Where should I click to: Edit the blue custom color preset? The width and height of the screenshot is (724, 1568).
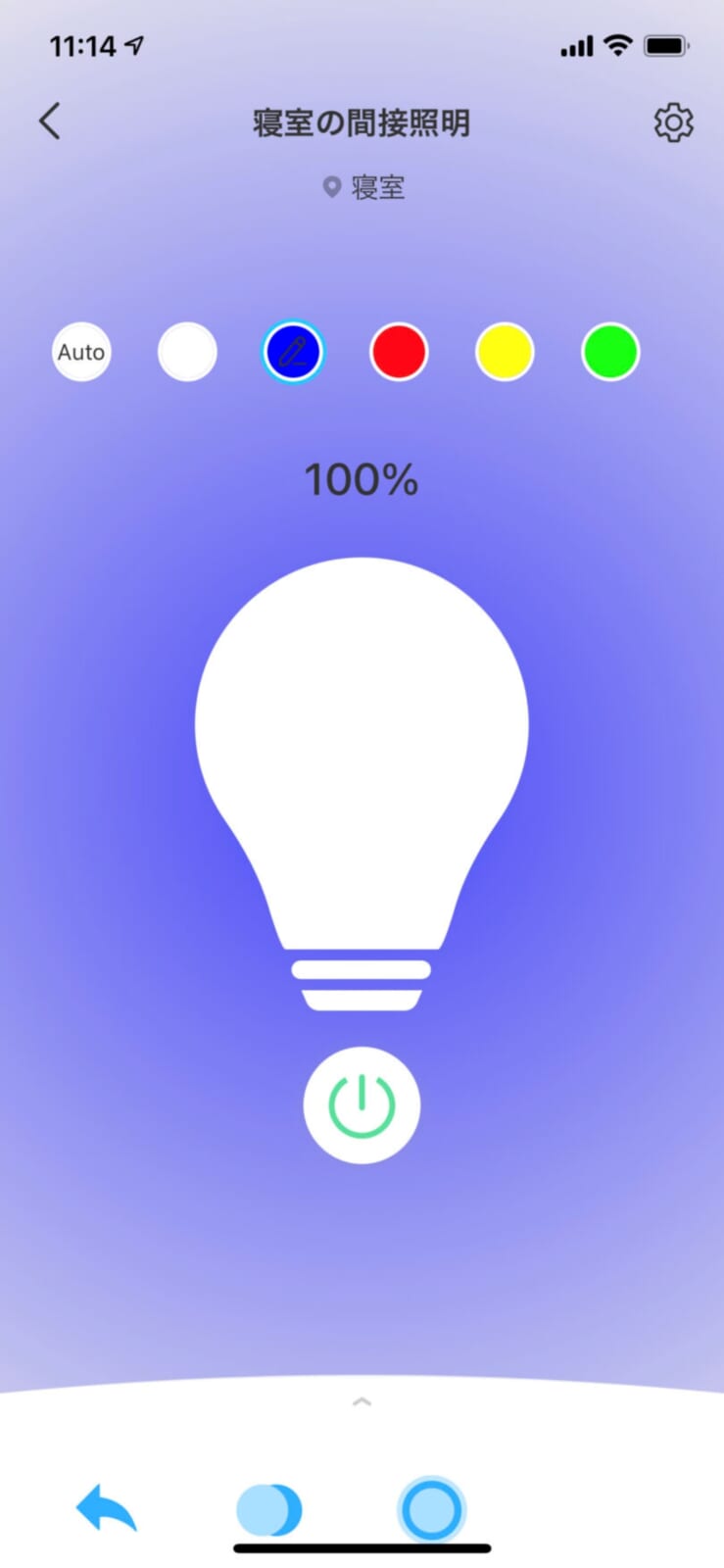(x=293, y=352)
